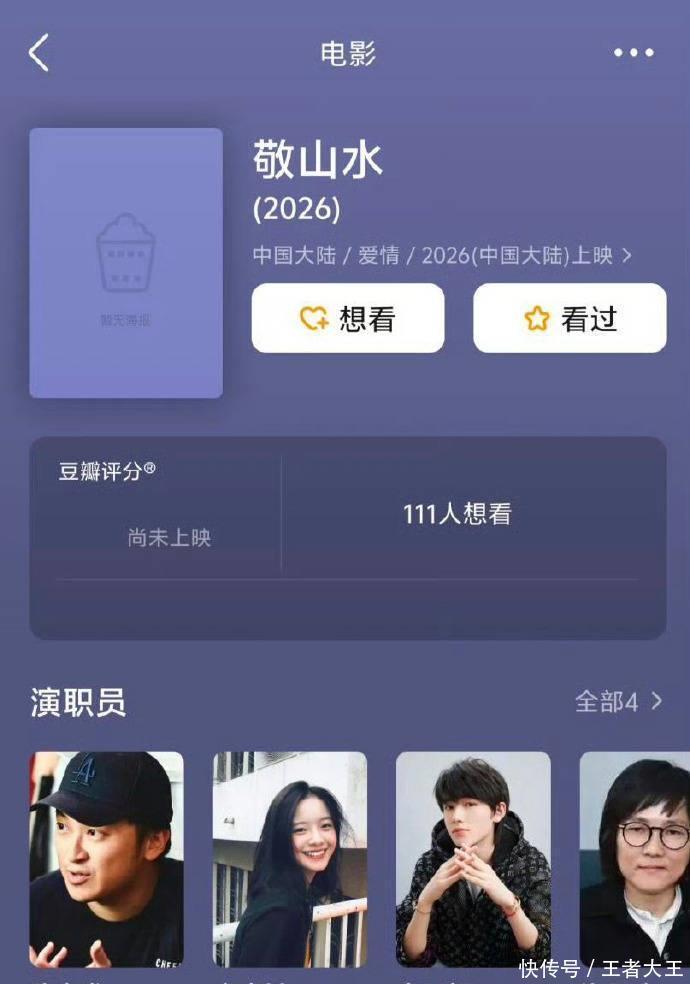Mark the movie as 看过
Screen dimensions: 690x984
coord(569,318)
